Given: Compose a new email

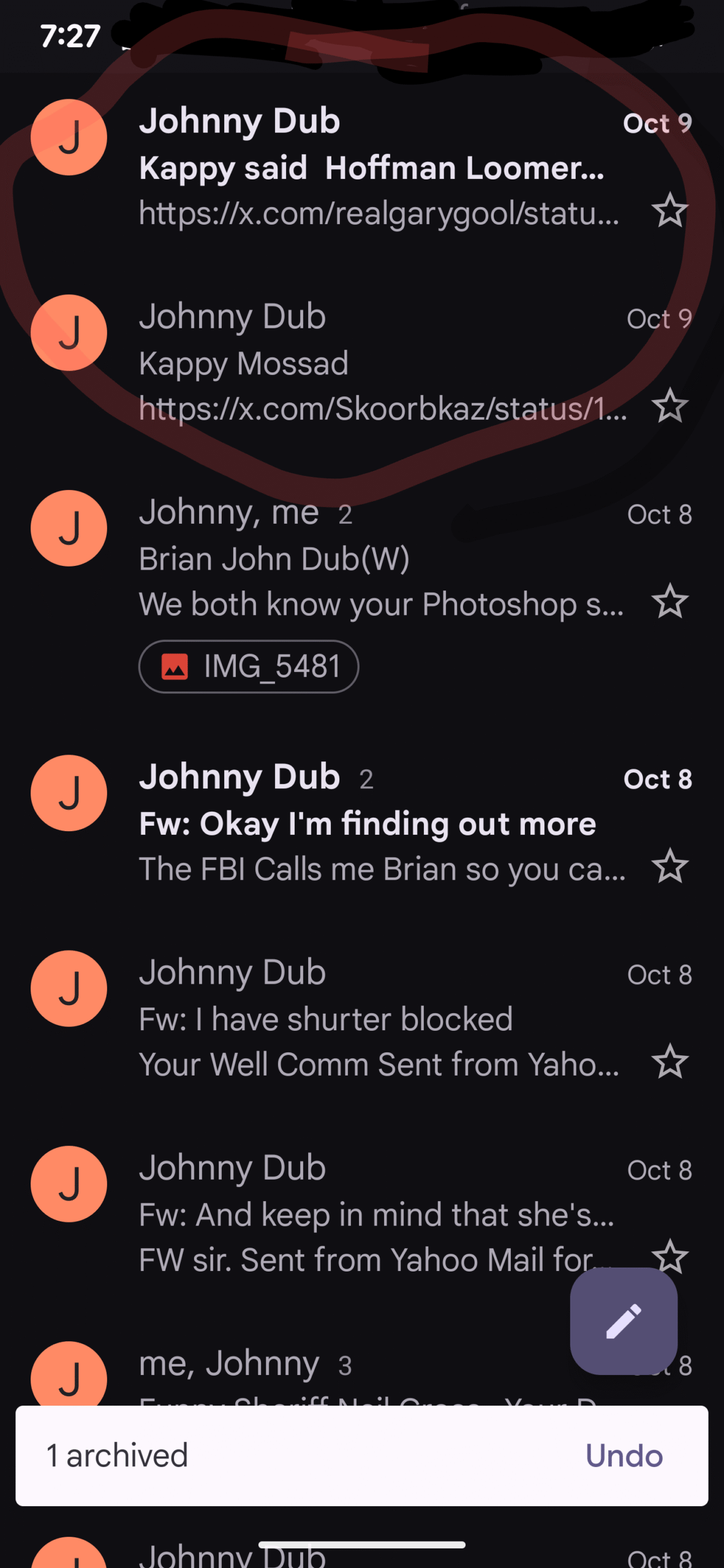Looking at the screenshot, I should click(x=624, y=1321).
